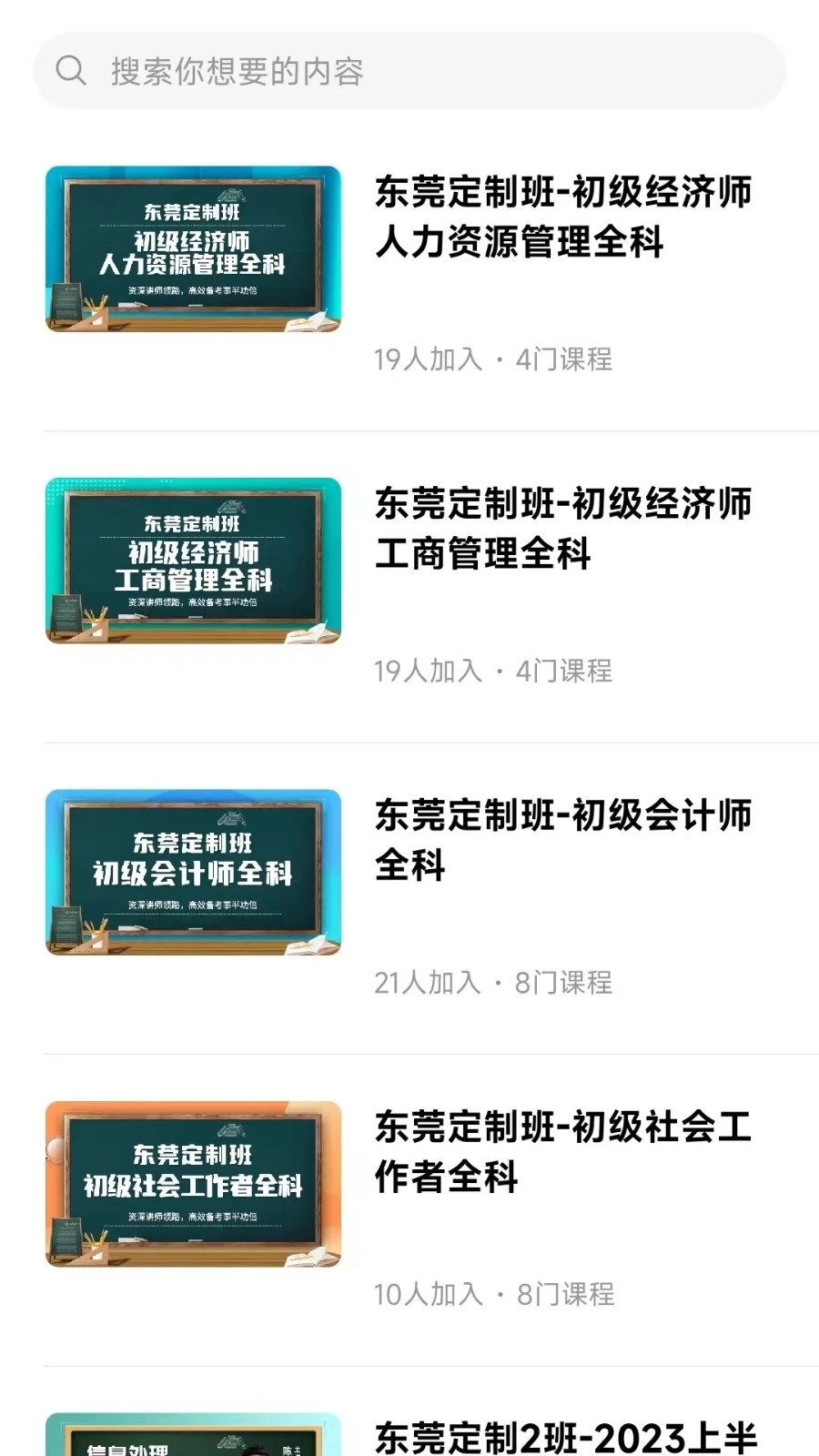The height and width of the screenshot is (1456, 819).
Task: Tap the 人力资源管理全科 blackboard thumbnail
Action: (x=195, y=248)
